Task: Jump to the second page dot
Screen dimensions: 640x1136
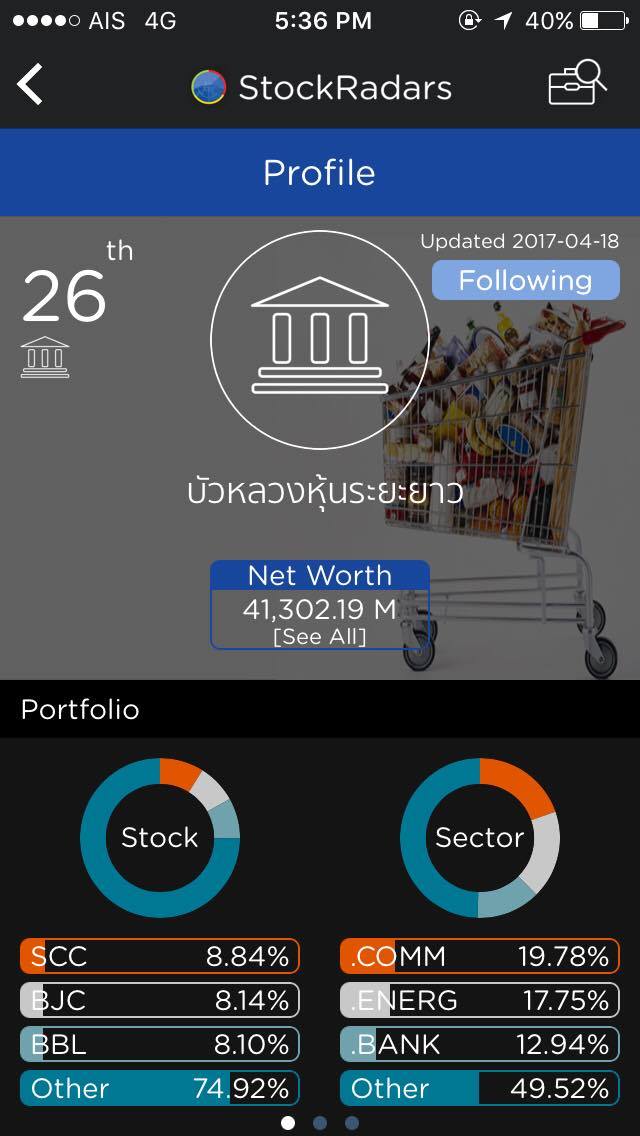Action: [x=320, y=1123]
